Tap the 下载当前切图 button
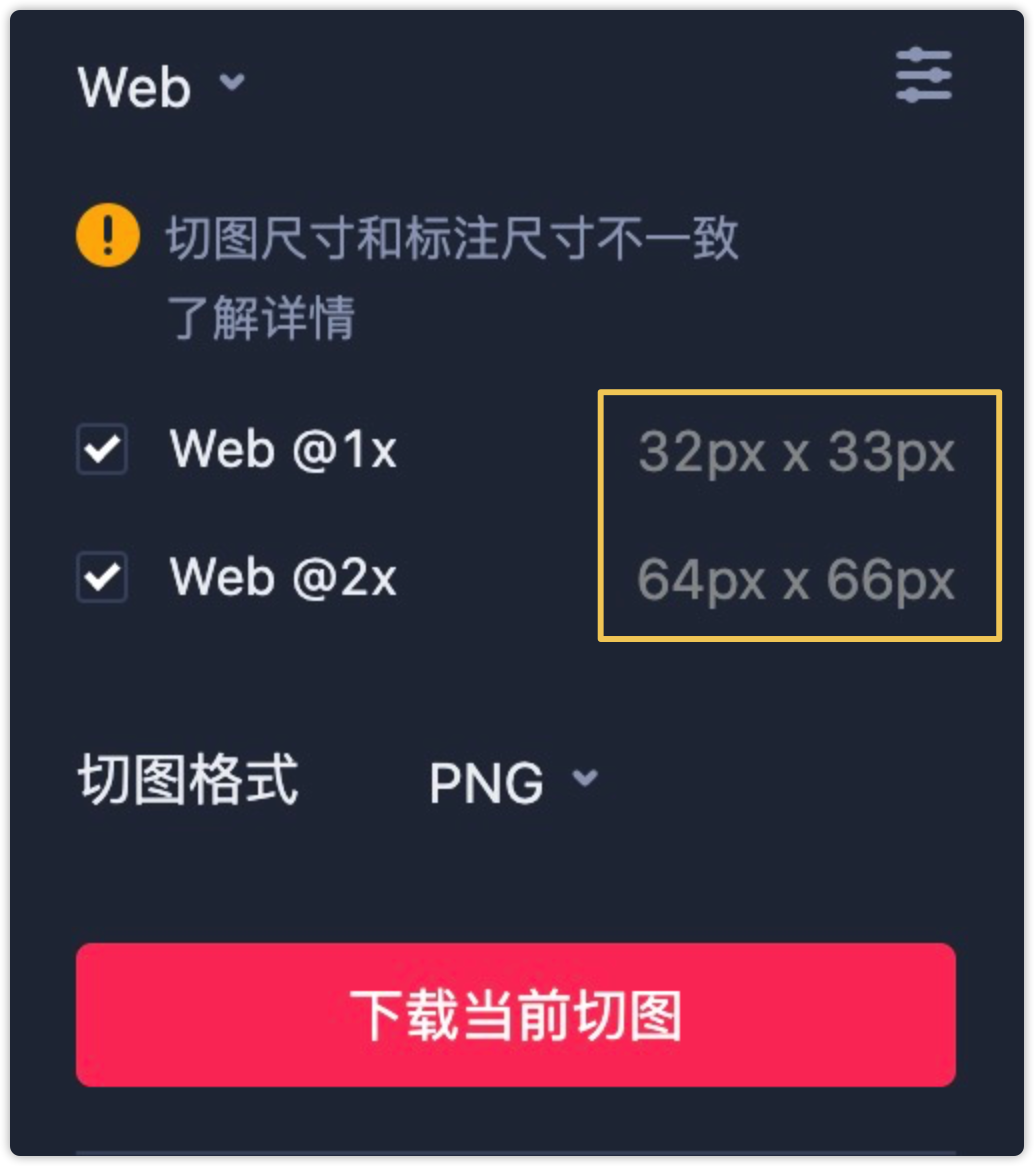The width and height of the screenshot is (1034, 1166). coord(516,1014)
